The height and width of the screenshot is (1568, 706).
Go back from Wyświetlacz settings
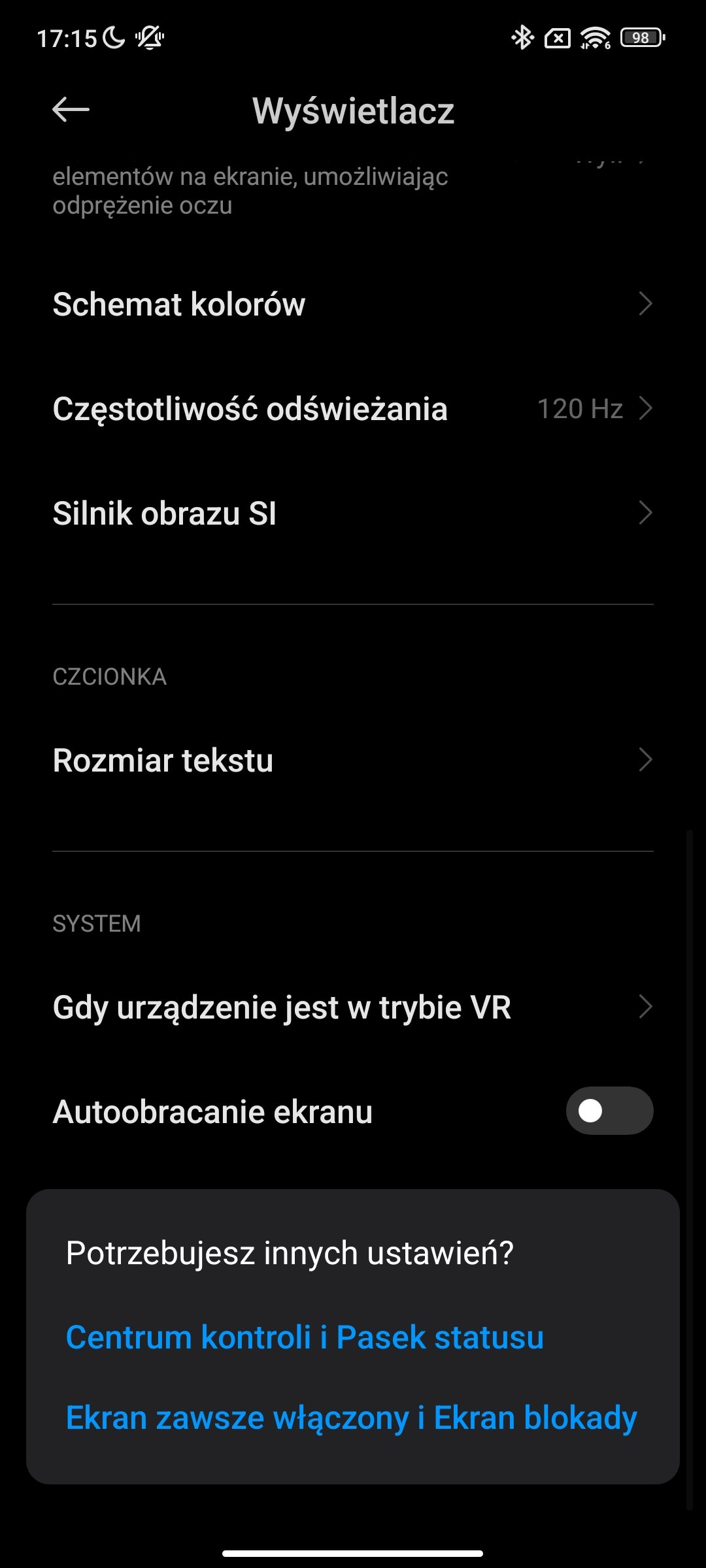coord(71,110)
